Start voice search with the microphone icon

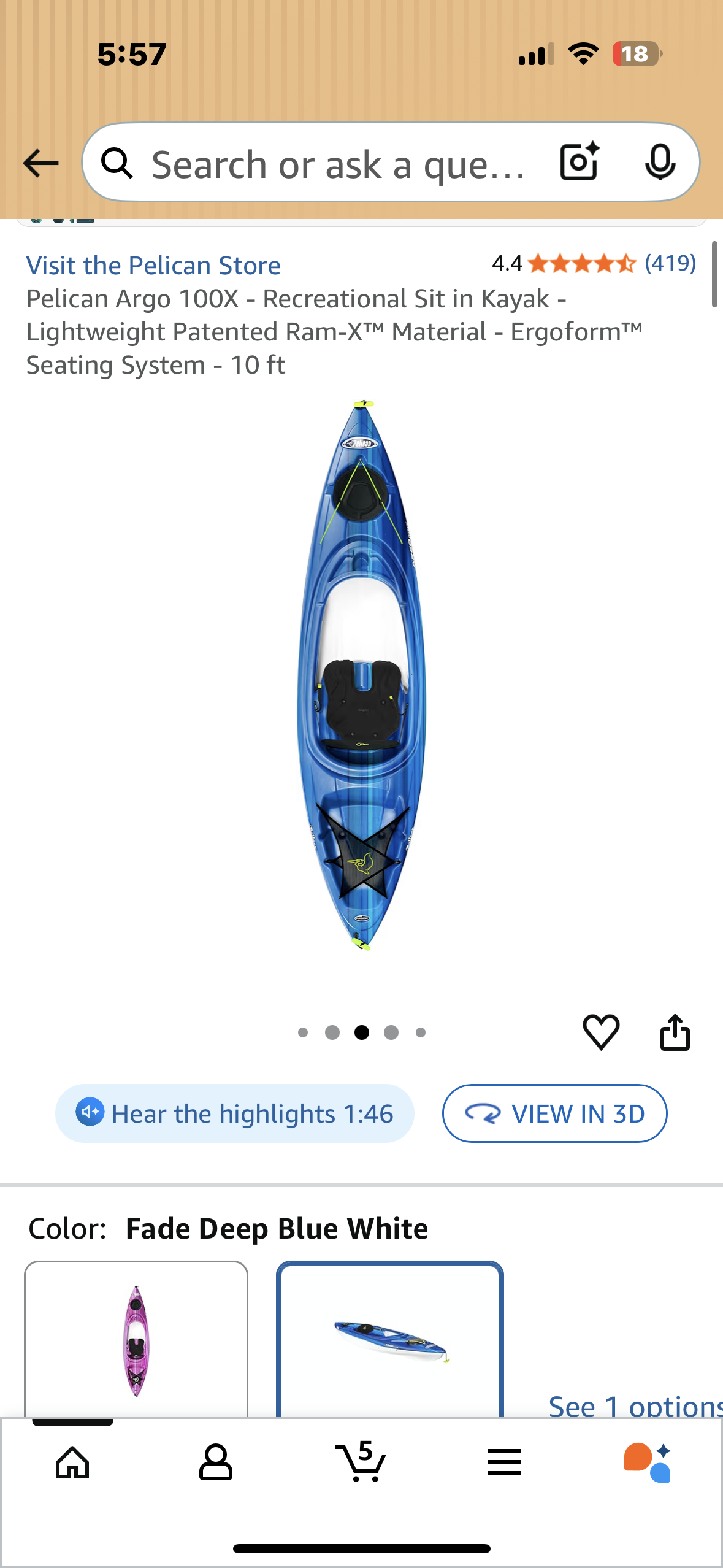(662, 163)
